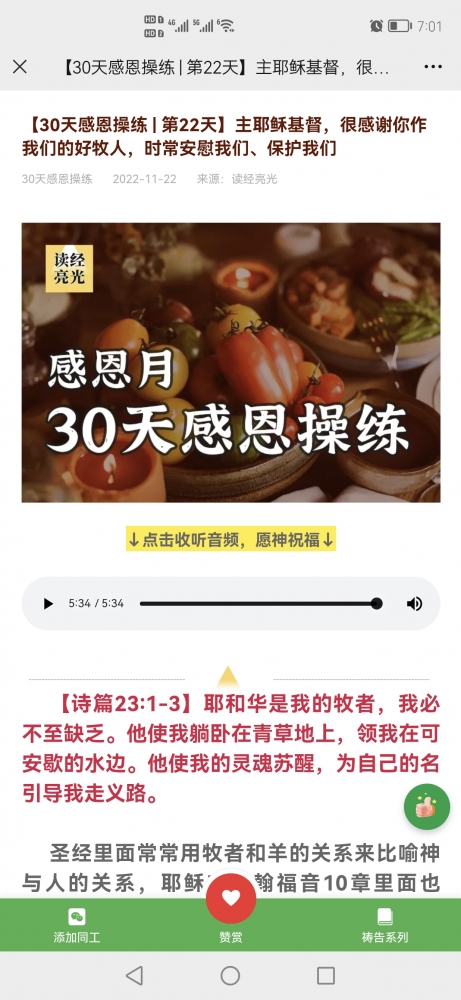Go to the system home screen

point(230,975)
